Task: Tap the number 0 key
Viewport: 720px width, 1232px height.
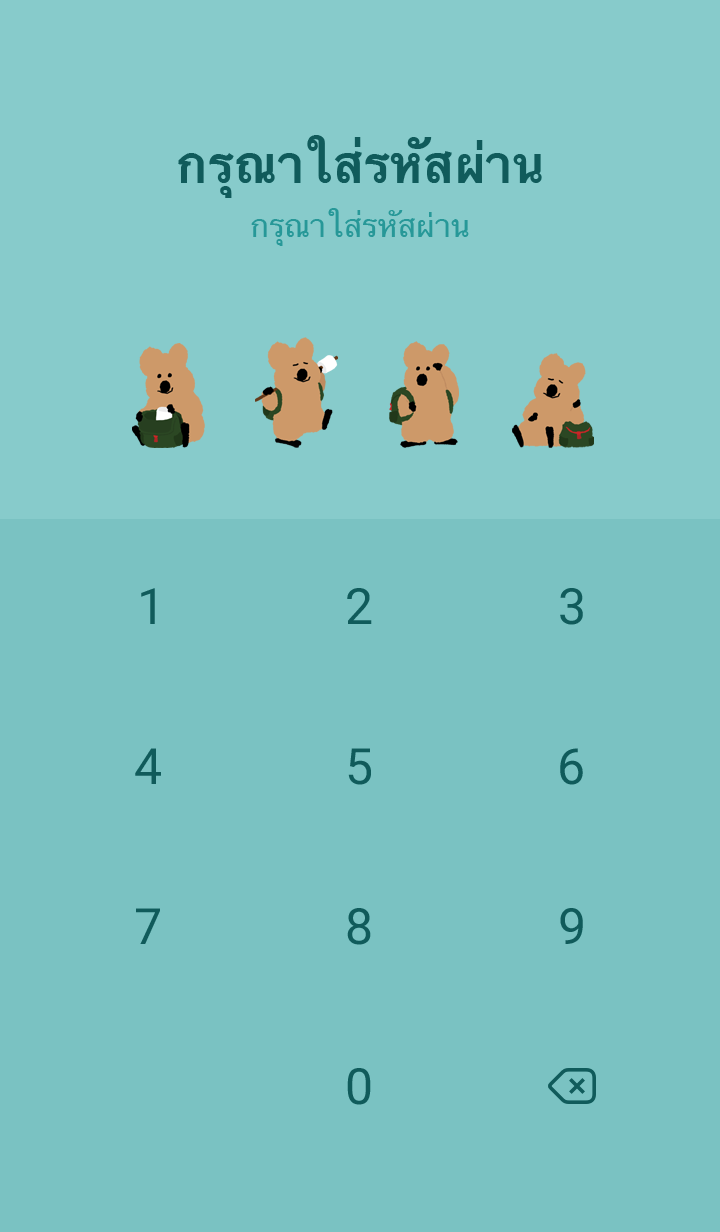Action: (359, 1087)
